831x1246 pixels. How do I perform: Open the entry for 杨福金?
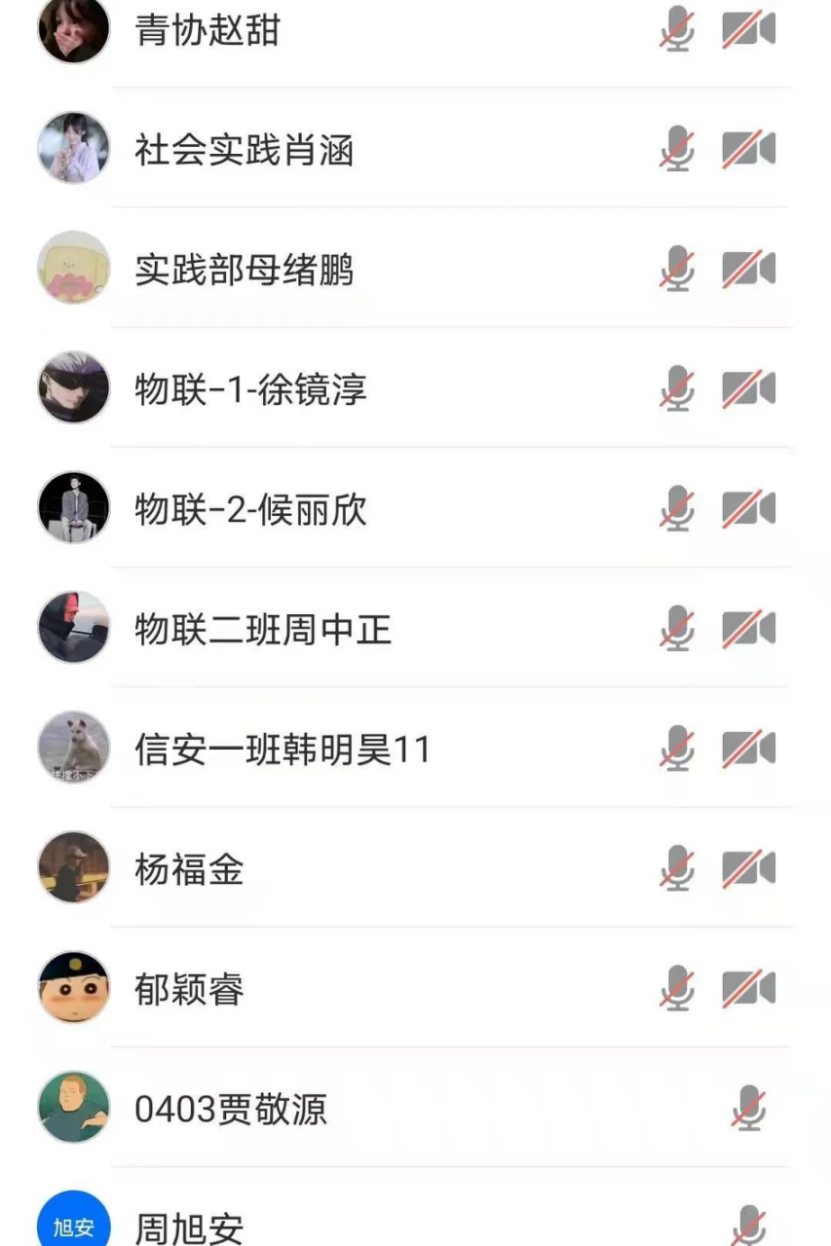click(190, 870)
